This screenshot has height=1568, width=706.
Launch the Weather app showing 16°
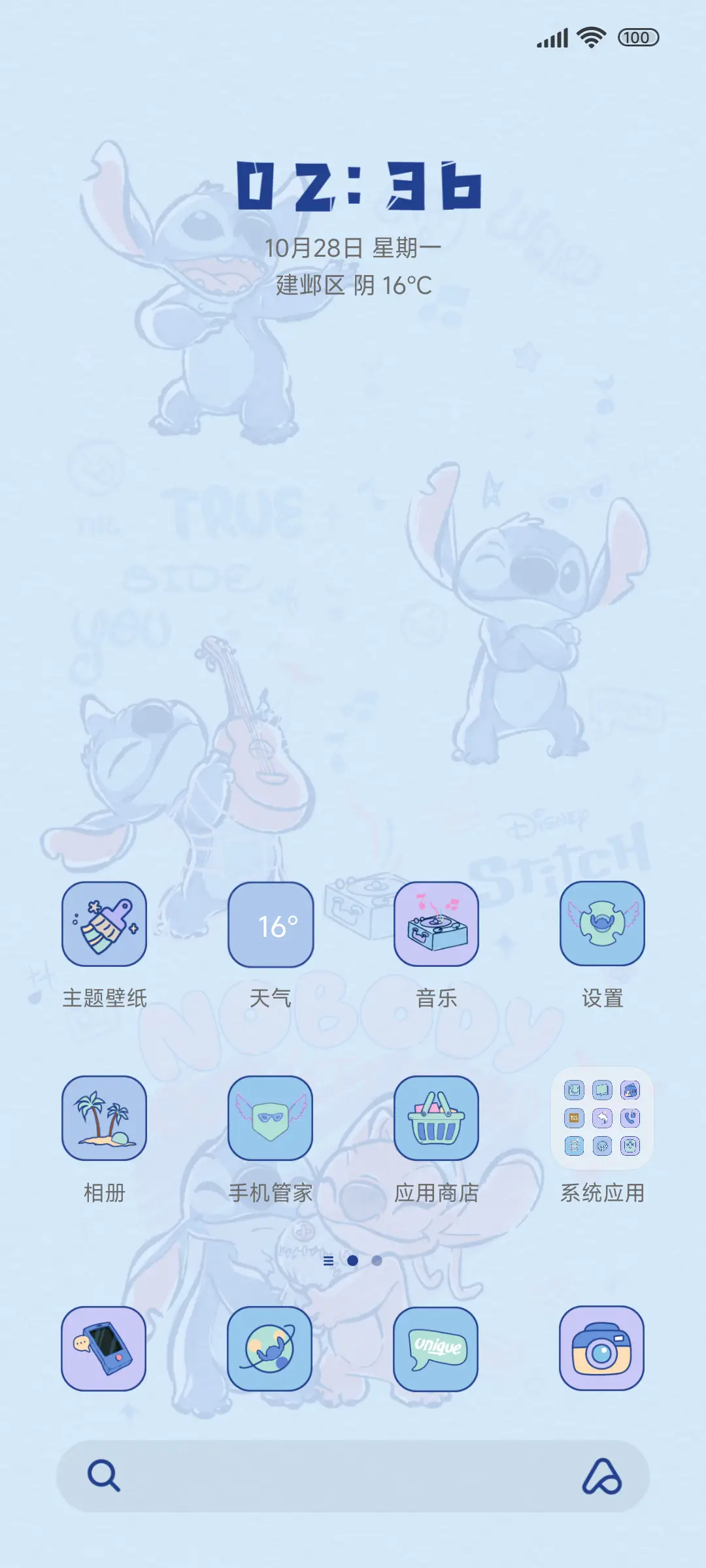[271, 924]
